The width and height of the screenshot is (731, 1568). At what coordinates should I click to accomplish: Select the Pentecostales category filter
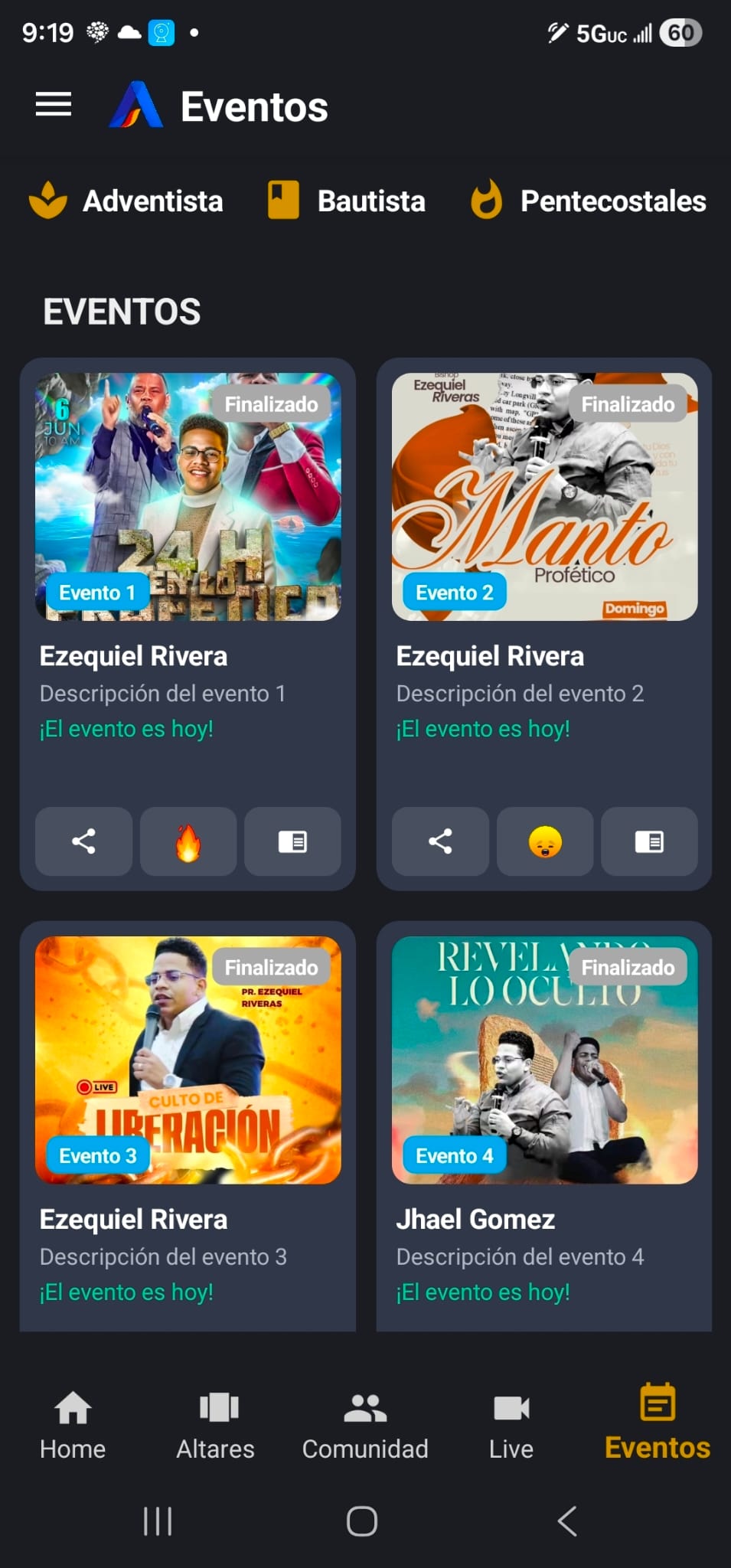click(590, 201)
